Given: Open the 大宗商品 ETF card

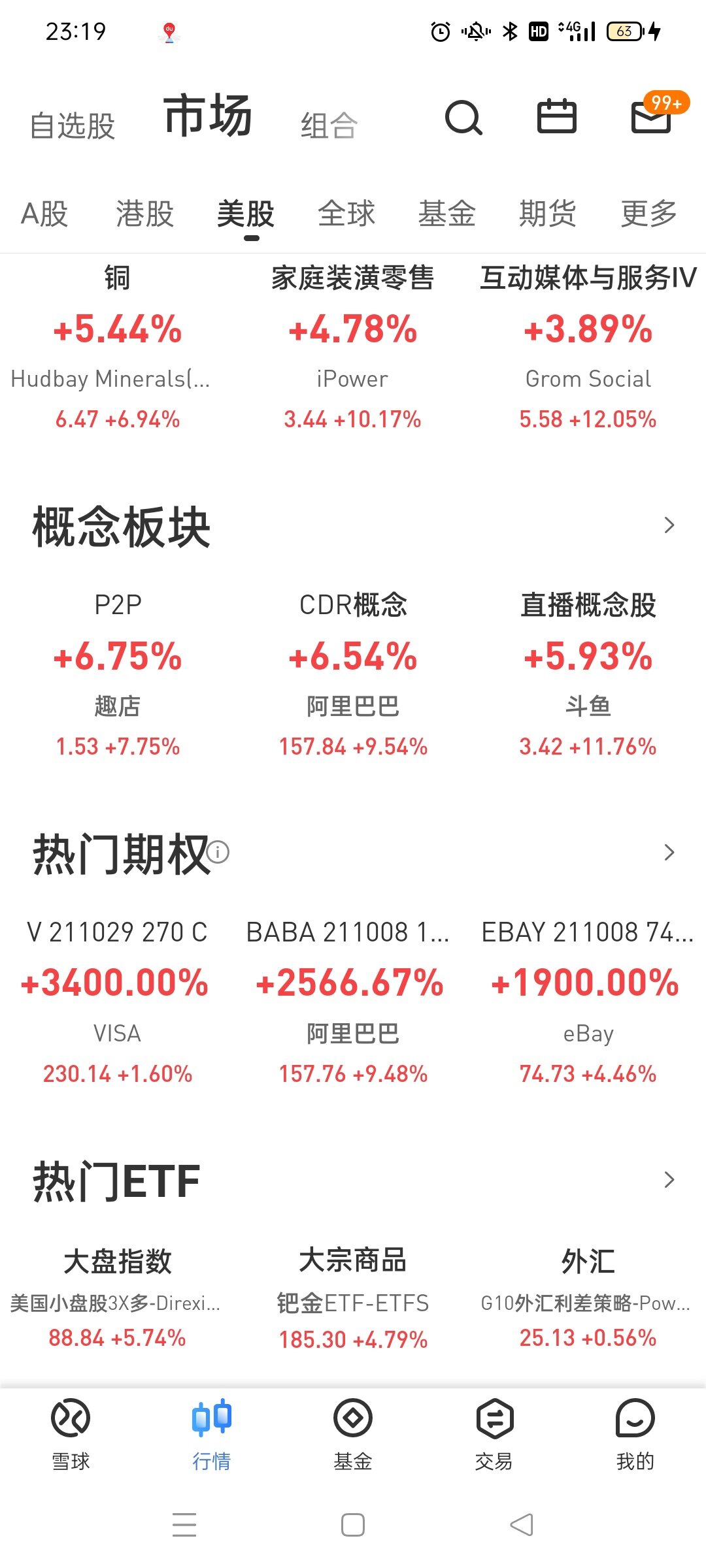Looking at the screenshot, I should [x=353, y=1297].
